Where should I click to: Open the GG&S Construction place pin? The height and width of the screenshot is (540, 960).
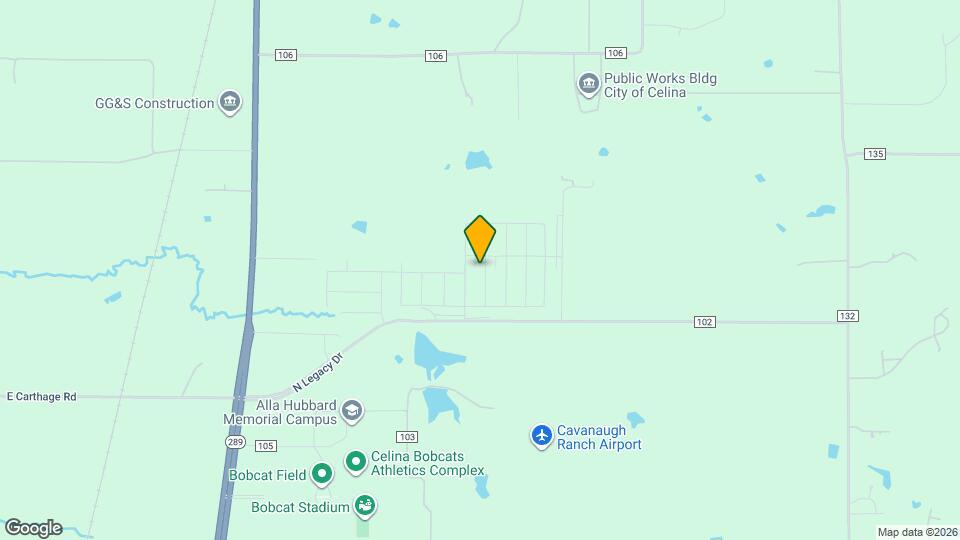pos(231,101)
